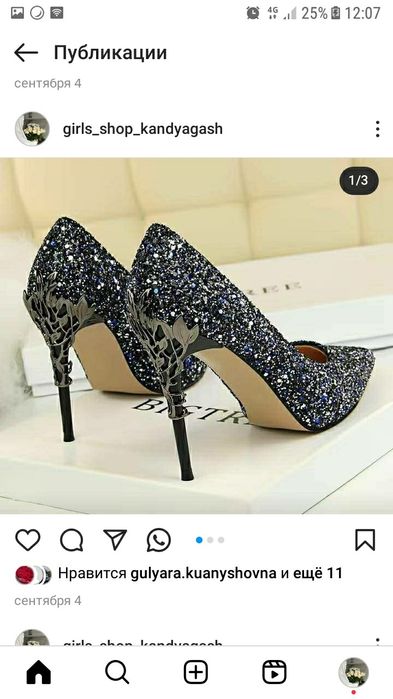The image size is (393, 699).
Task: Open the Home tab
Action: click(39, 672)
